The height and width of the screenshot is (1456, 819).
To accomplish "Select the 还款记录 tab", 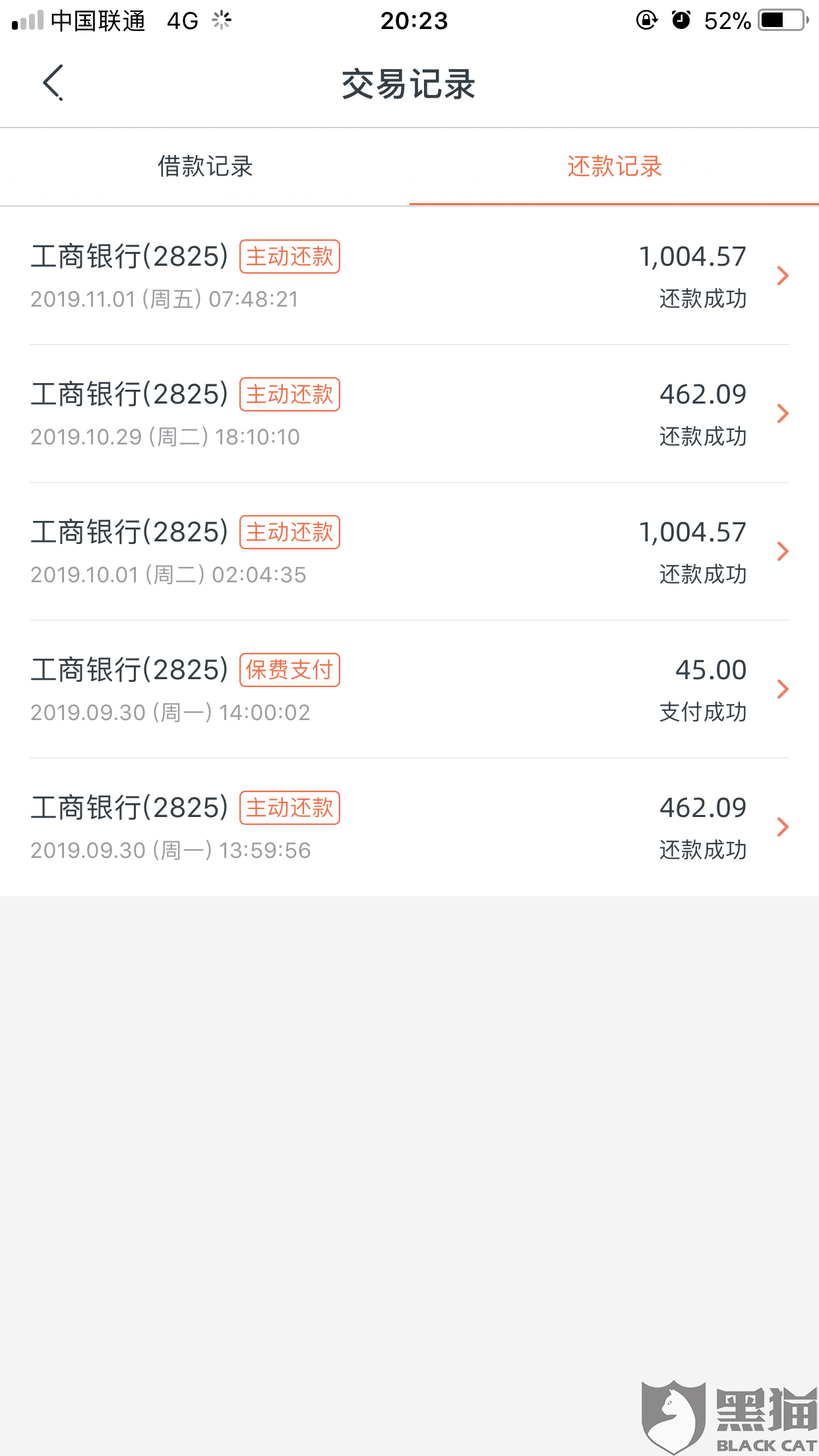I will coord(614,166).
